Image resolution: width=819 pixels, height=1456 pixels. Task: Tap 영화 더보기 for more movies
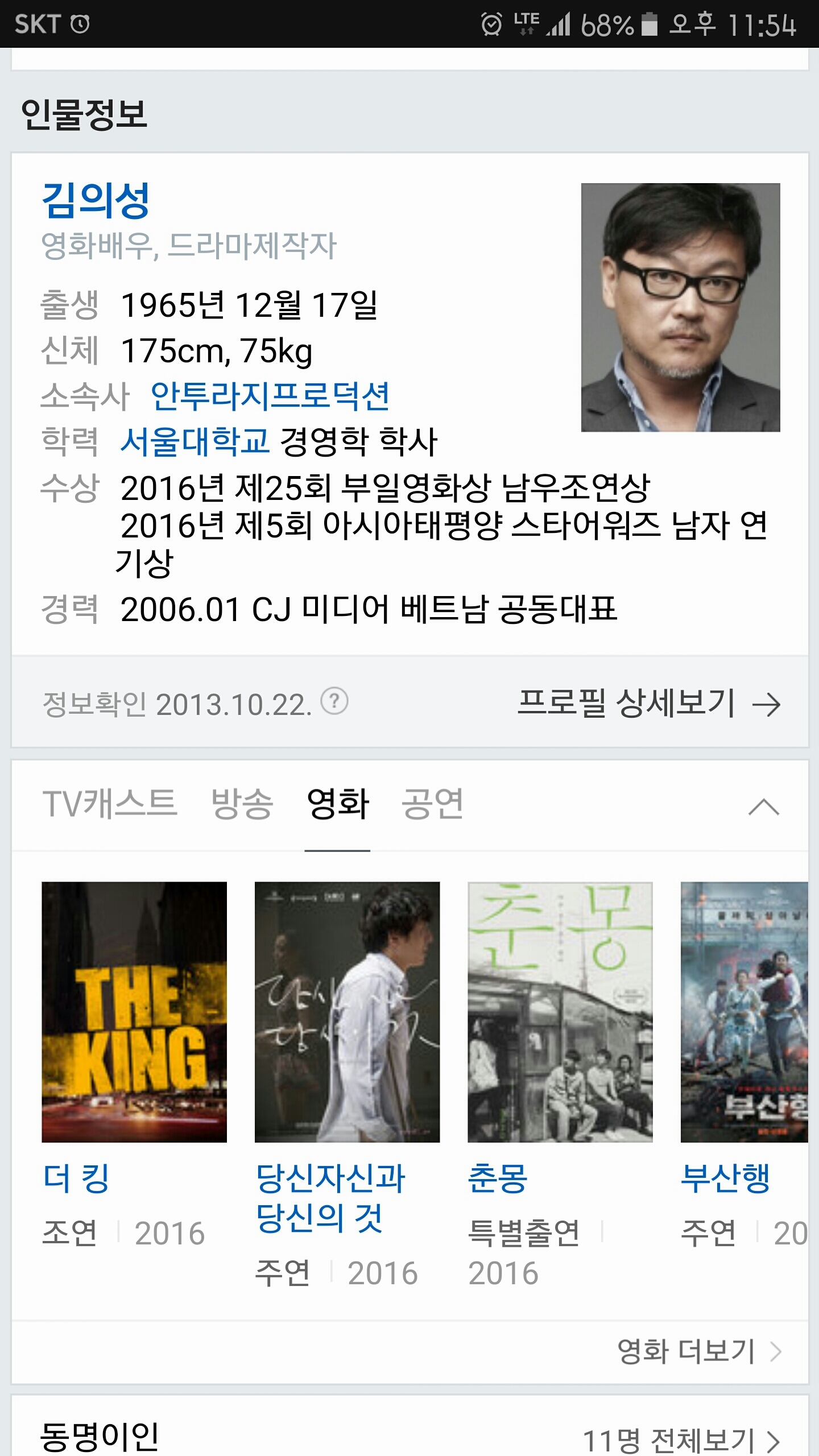[700, 1351]
